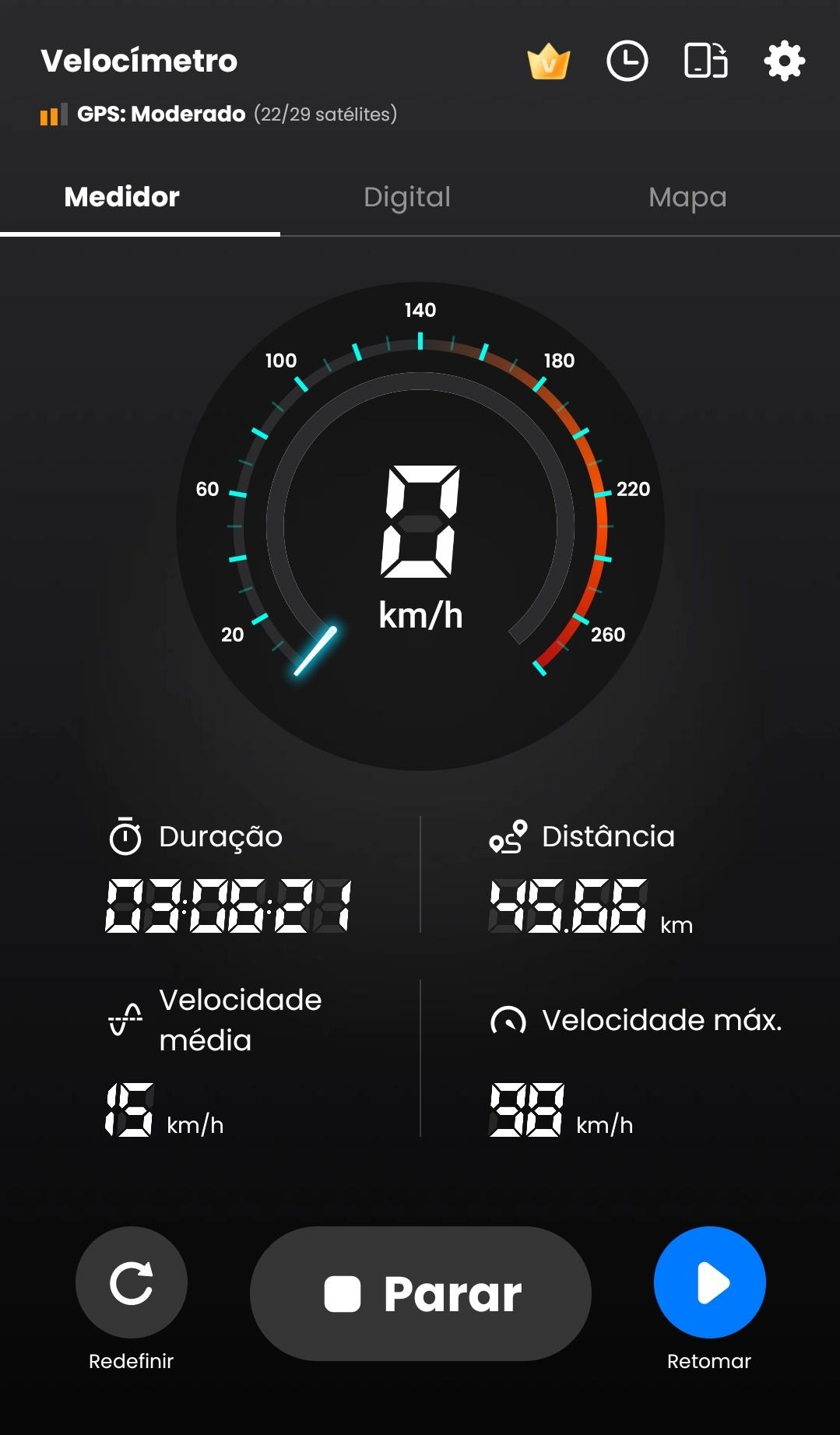Open the trip history clock icon
840x1435 pixels.
click(x=627, y=61)
